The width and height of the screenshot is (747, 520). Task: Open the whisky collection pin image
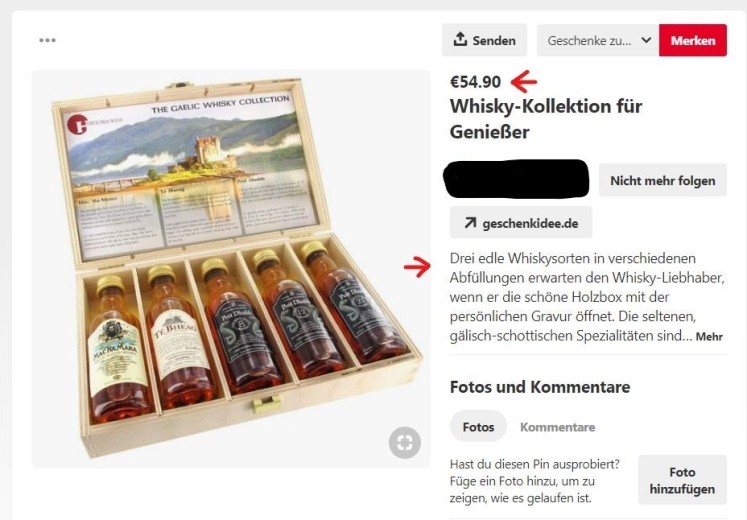point(230,268)
